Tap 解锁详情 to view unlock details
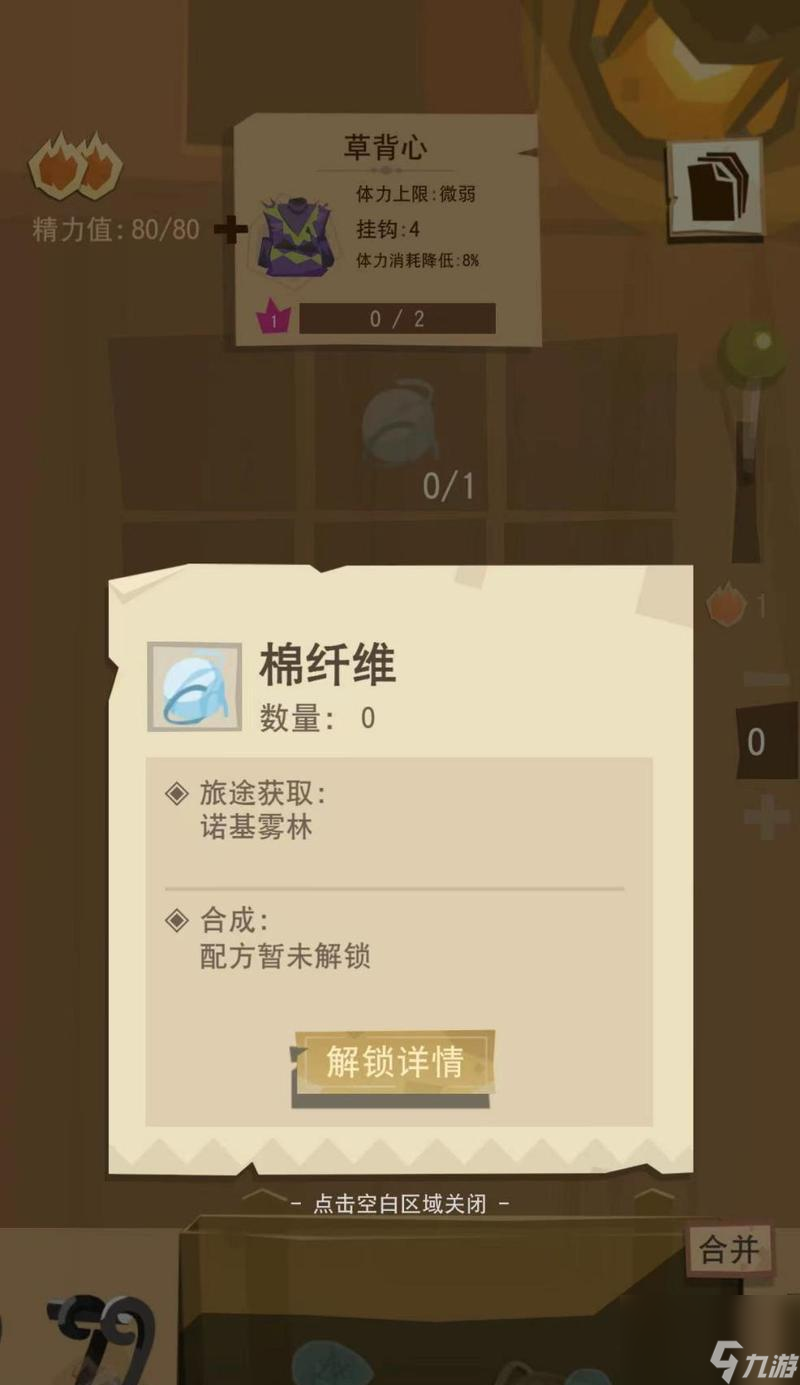 tap(394, 1062)
